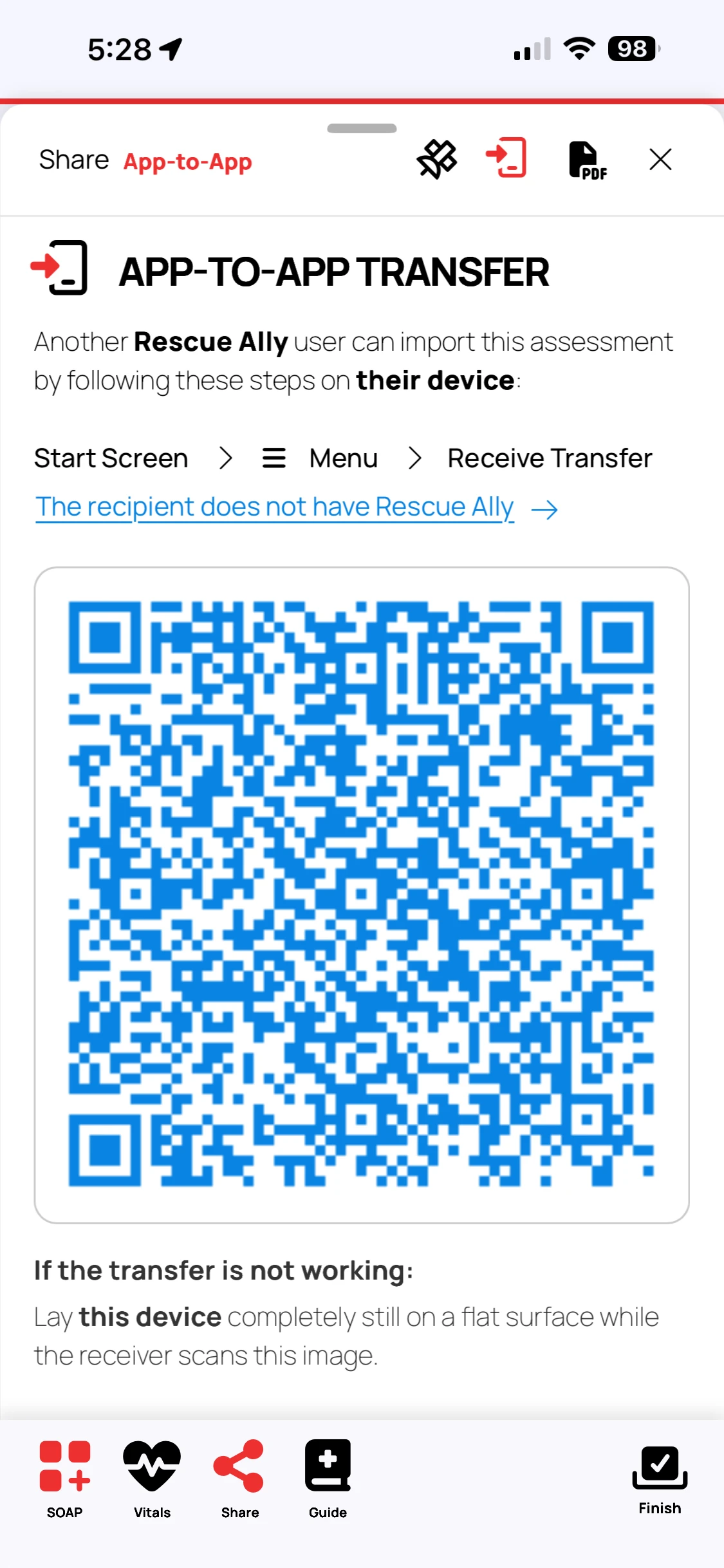Click the hamburger Menu icon in the steps
The image size is (724, 1568).
[274, 458]
